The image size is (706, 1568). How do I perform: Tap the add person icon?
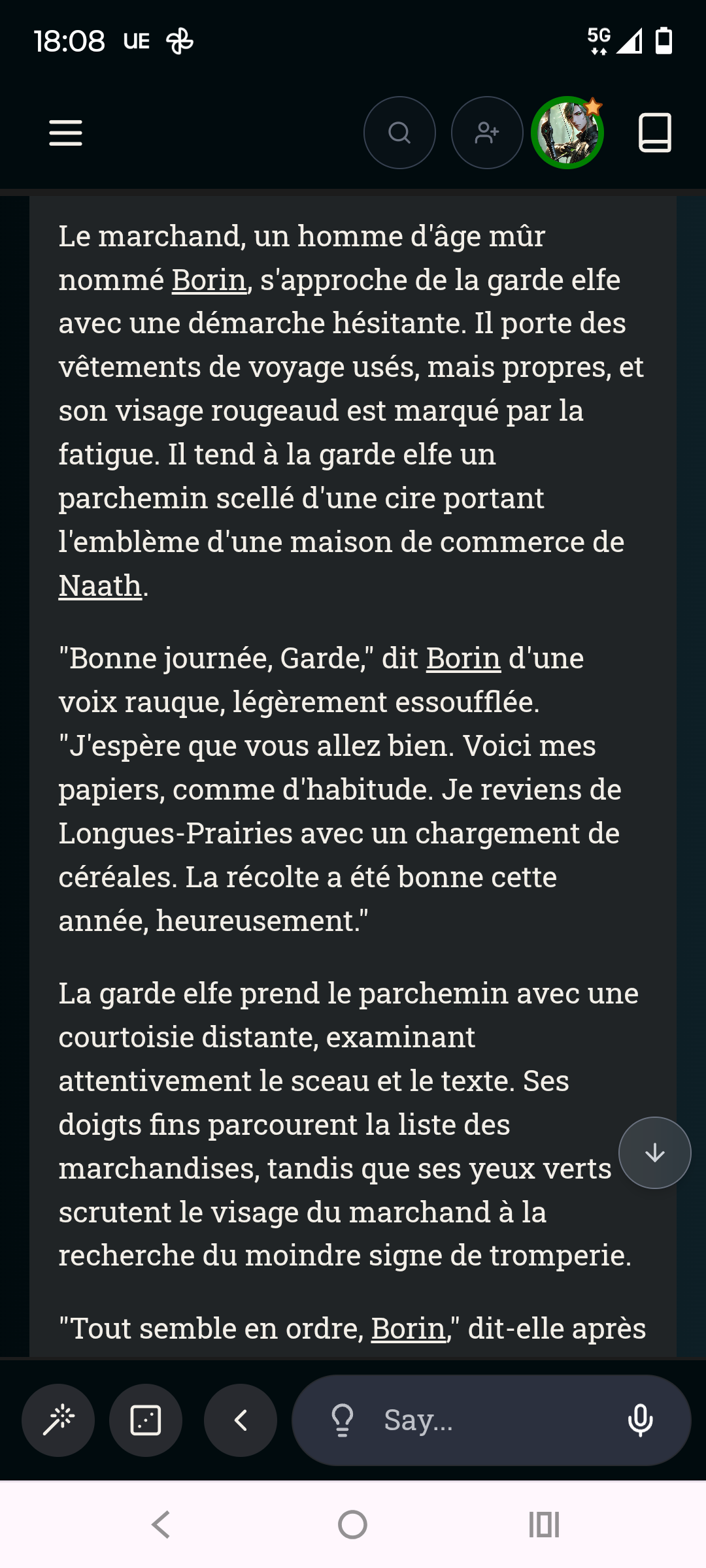487,133
